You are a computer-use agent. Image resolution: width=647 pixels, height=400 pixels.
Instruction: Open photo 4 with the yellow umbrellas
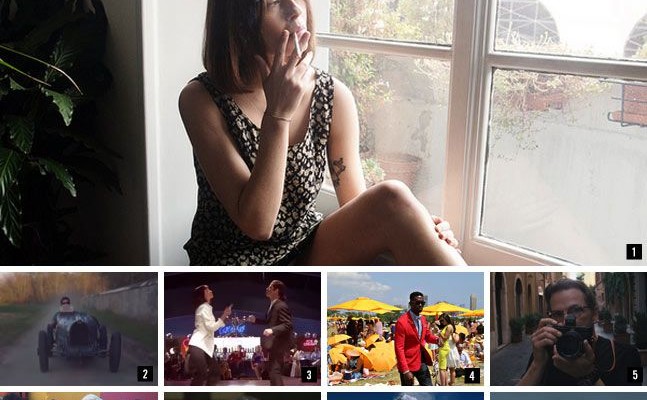(x=405, y=329)
